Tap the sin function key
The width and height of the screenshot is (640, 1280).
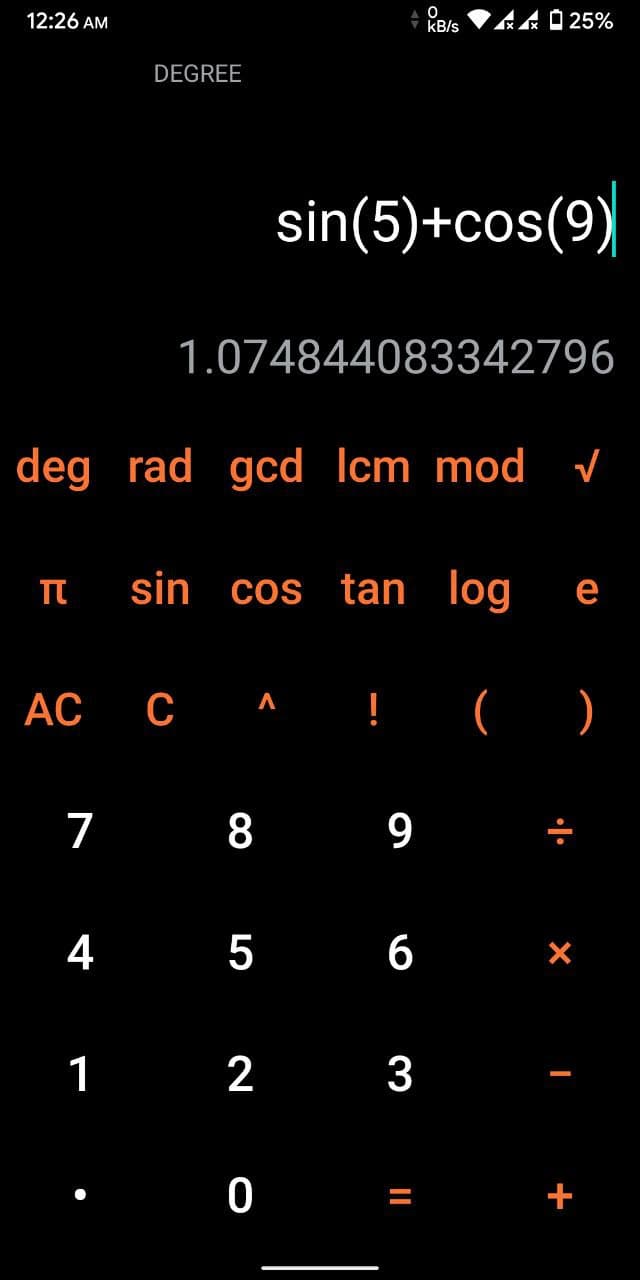tap(160, 590)
